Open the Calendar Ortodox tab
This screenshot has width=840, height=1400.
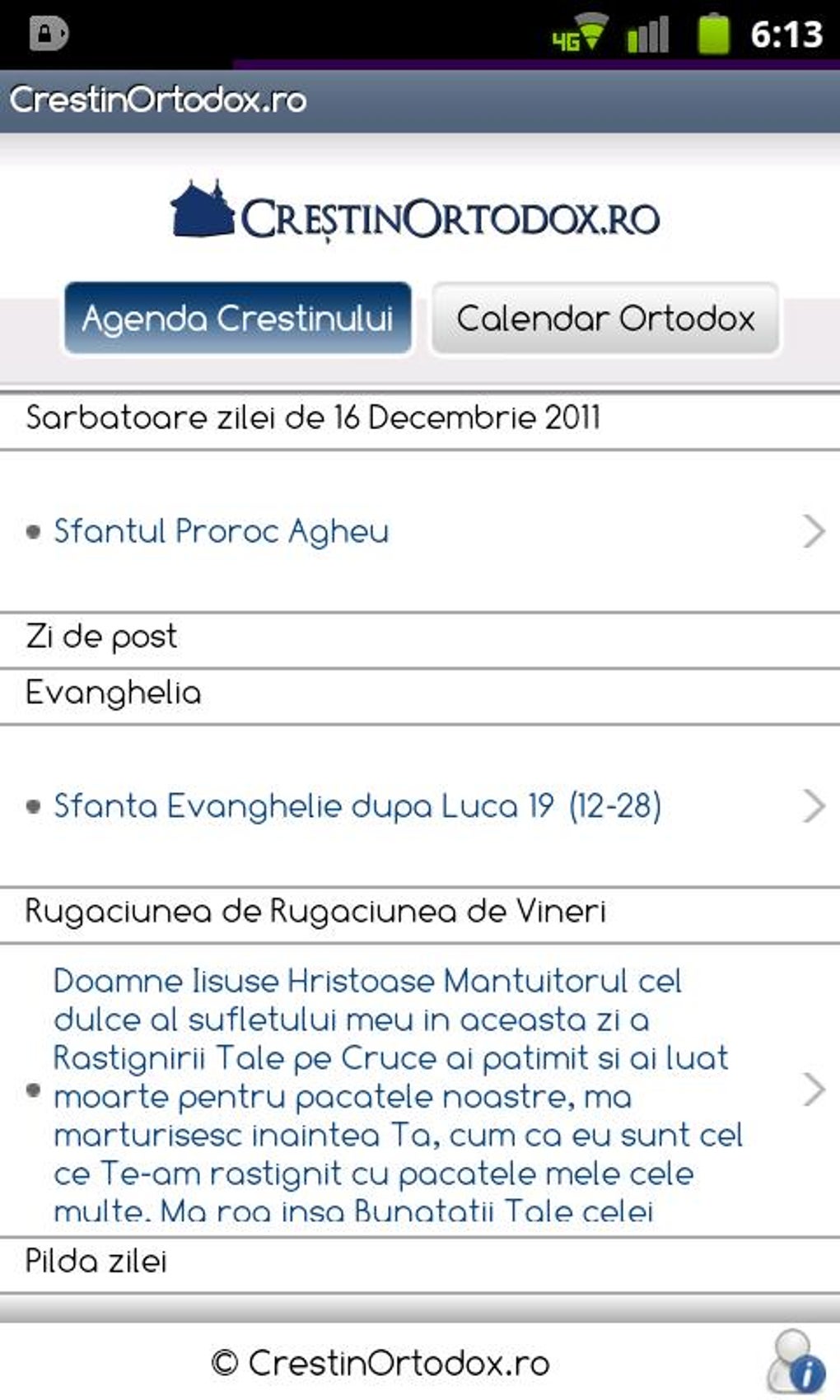[605, 318]
